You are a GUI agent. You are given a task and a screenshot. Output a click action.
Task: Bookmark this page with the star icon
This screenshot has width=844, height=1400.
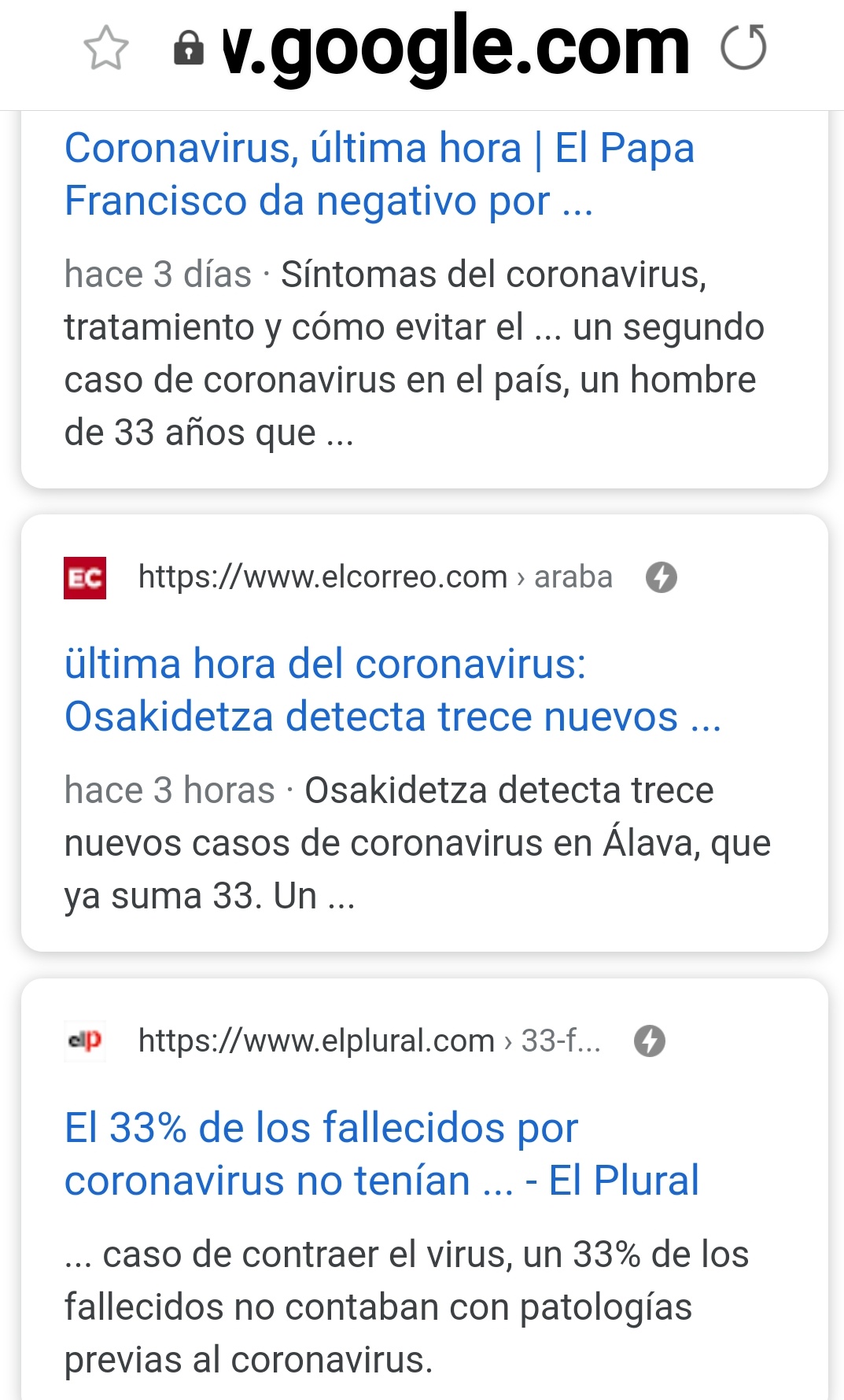tap(105, 49)
